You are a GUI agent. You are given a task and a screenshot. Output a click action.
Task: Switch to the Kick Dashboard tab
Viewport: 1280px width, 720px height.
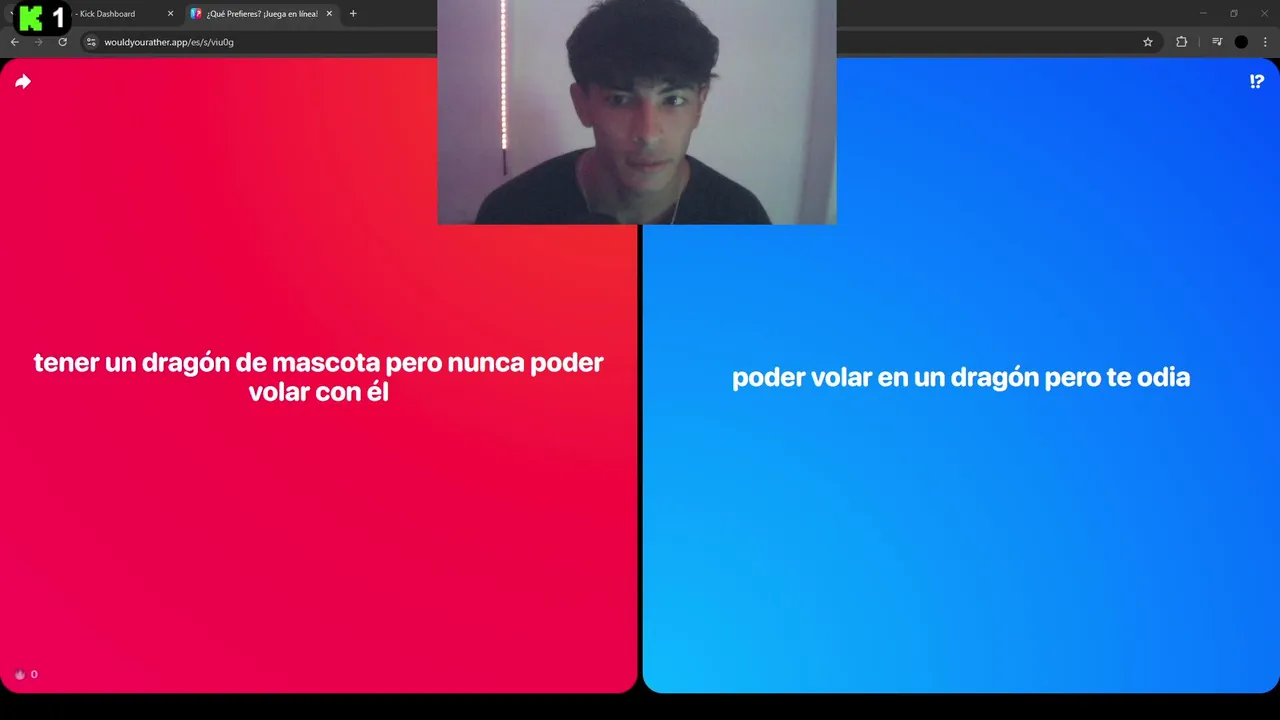[x=112, y=14]
